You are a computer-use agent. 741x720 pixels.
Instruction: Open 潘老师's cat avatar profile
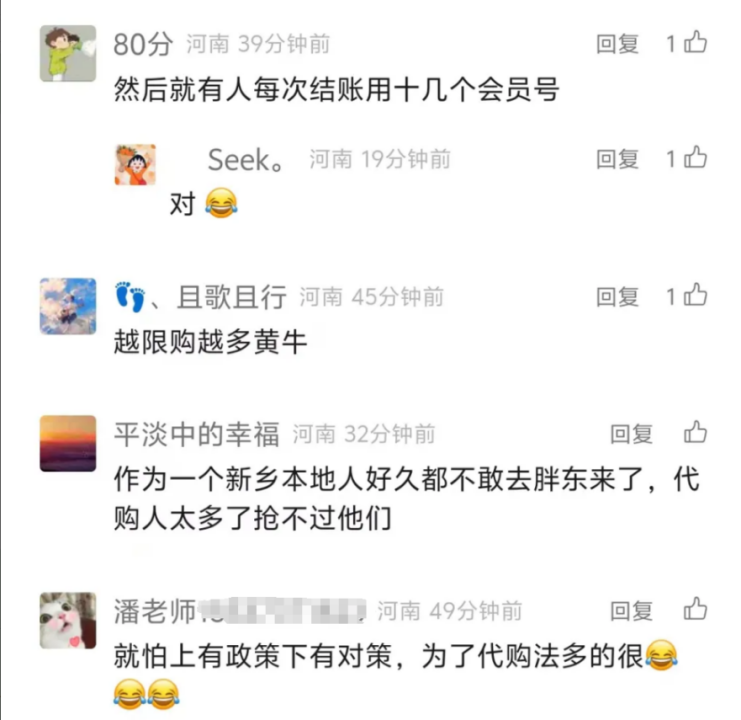pos(68,619)
